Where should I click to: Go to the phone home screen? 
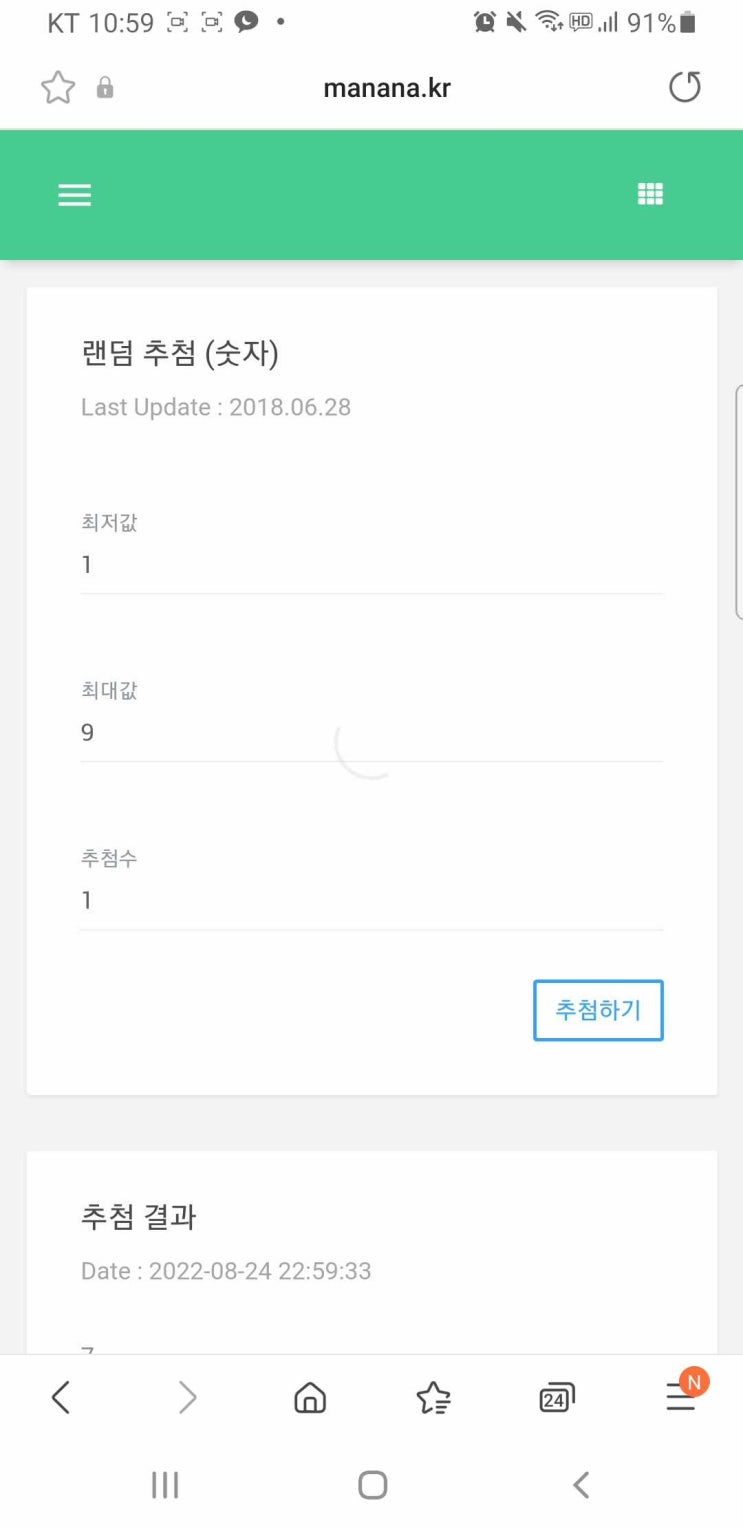372,1485
